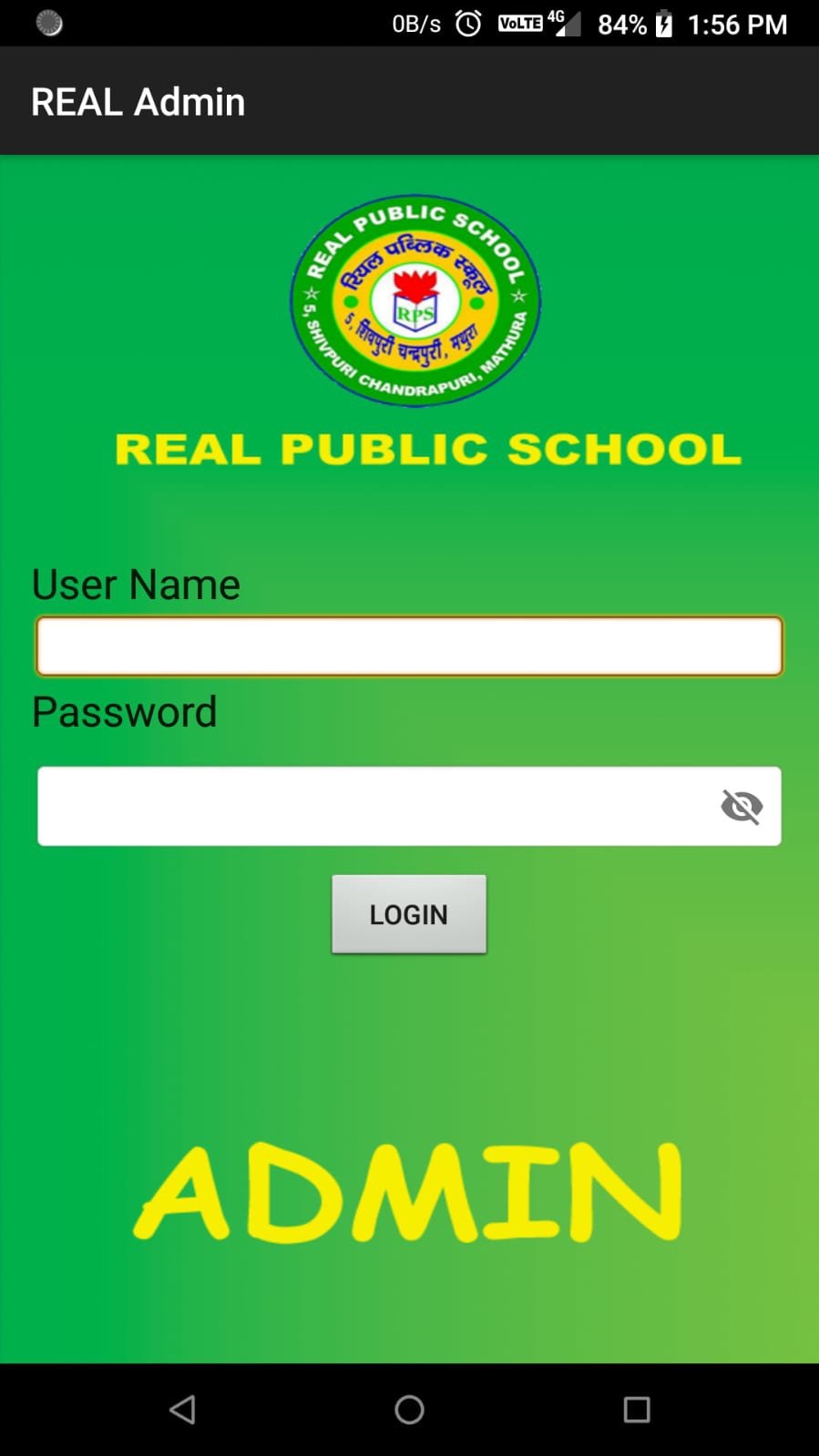The height and width of the screenshot is (1456, 819).
Task: Tap the 1:56 PM clock display
Action: click(x=737, y=23)
